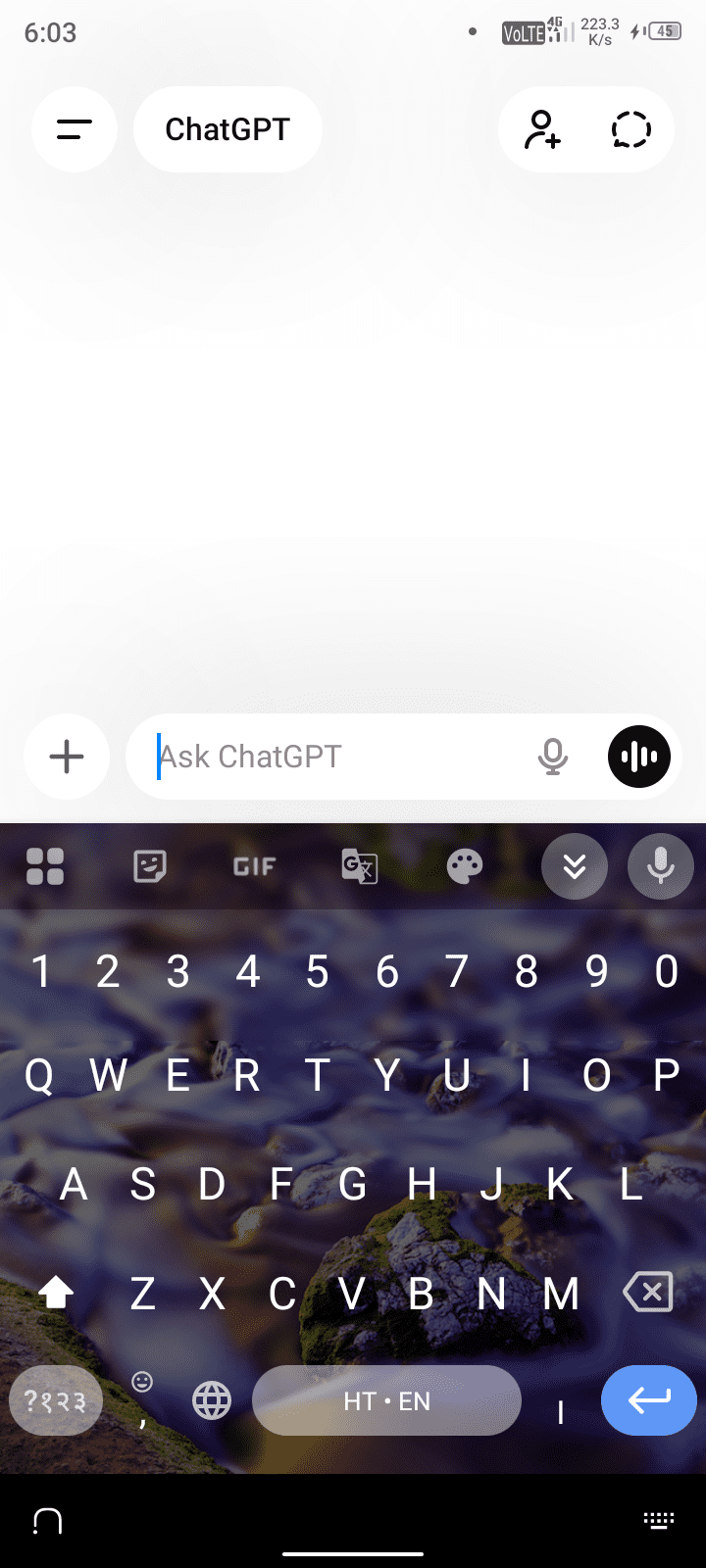Start a temporary chat
This screenshot has height=1568, width=706.
pos(630,129)
